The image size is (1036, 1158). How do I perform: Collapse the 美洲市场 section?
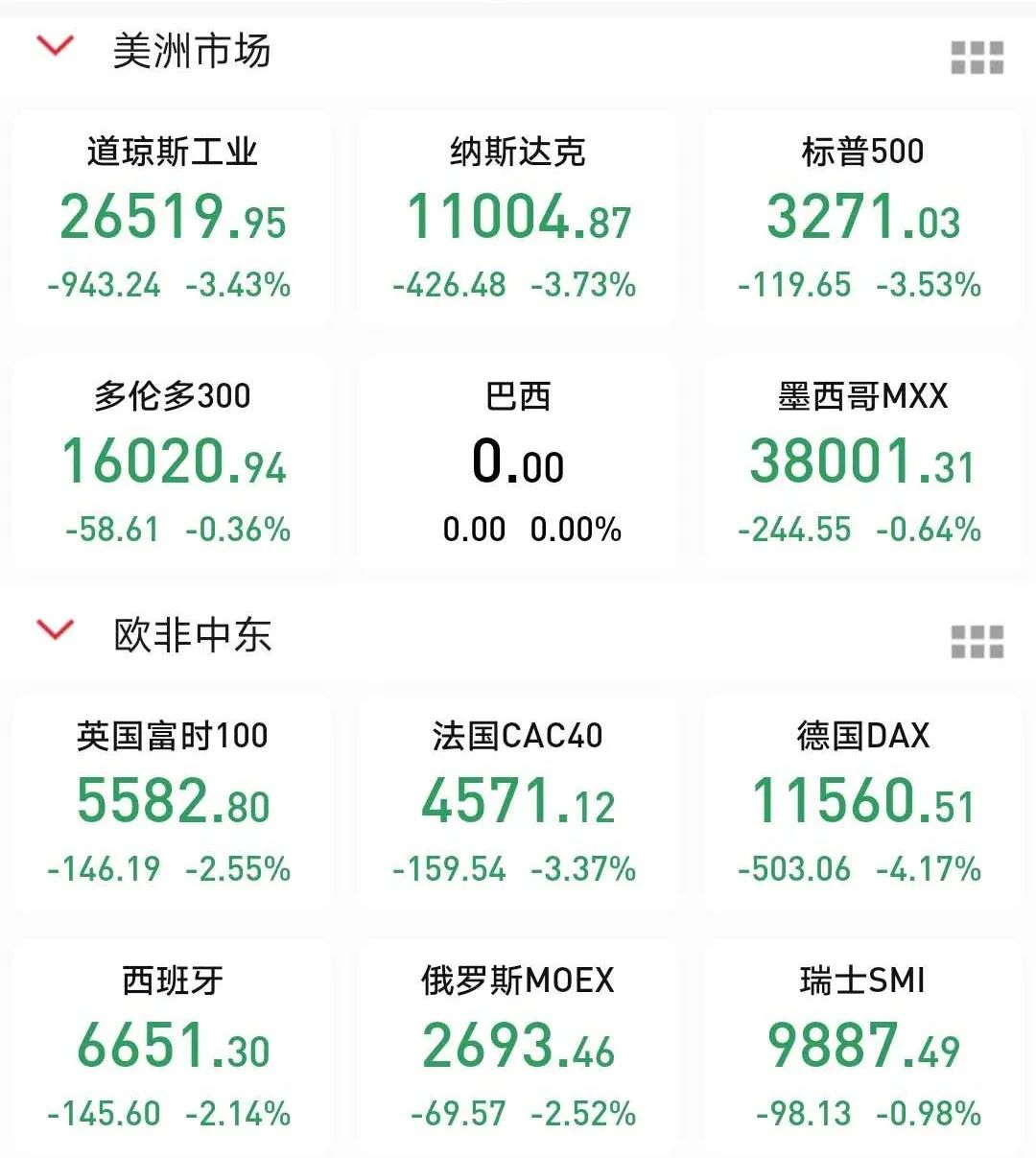[55, 47]
